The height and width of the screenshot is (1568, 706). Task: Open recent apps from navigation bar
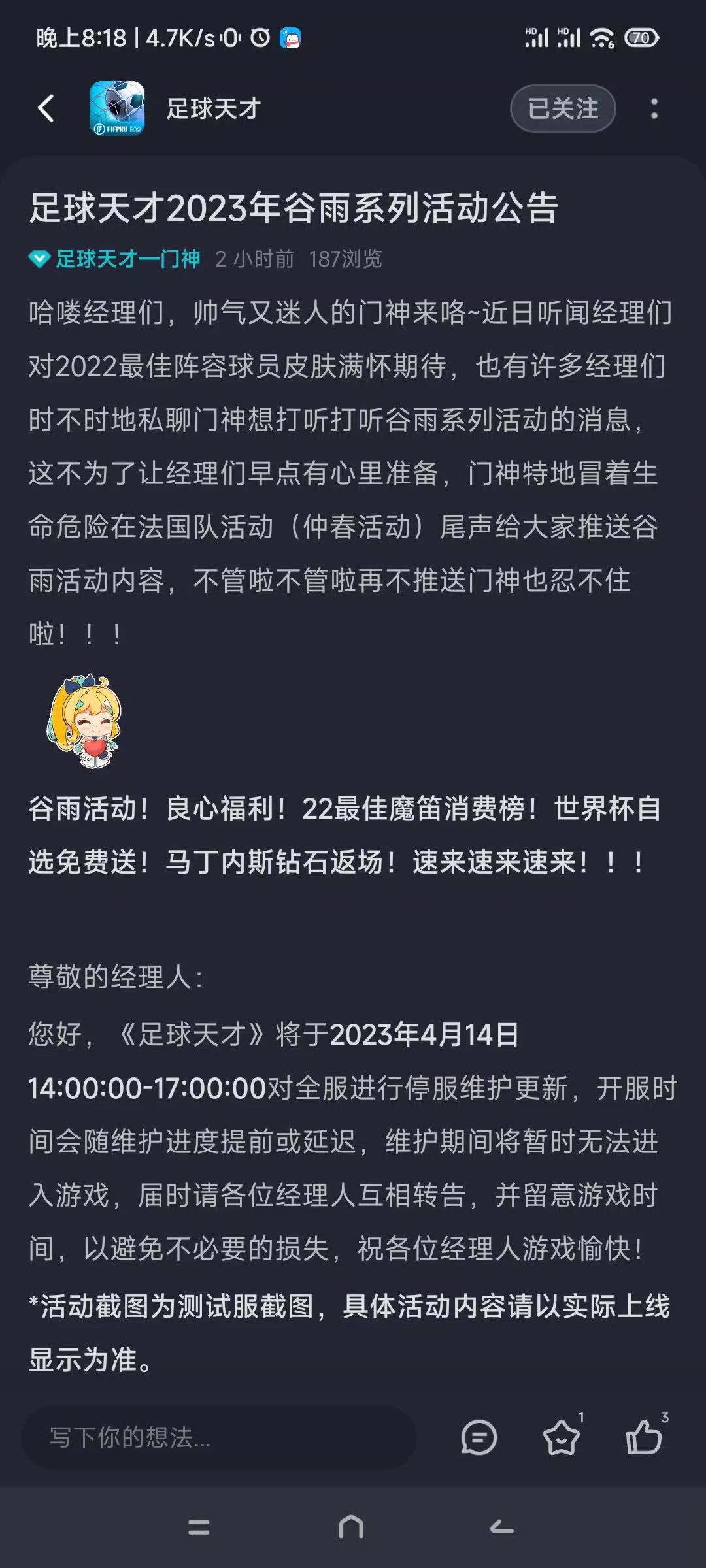[x=199, y=1527]
